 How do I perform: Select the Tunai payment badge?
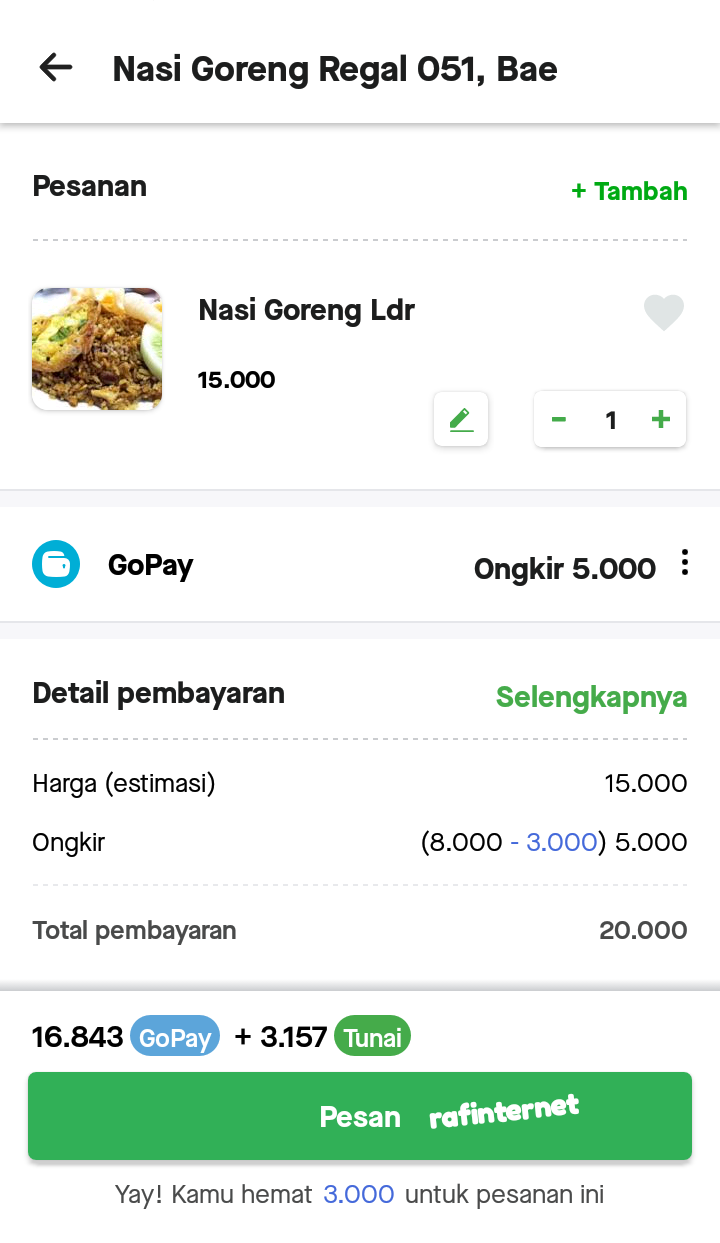[x=371, y=1037]
